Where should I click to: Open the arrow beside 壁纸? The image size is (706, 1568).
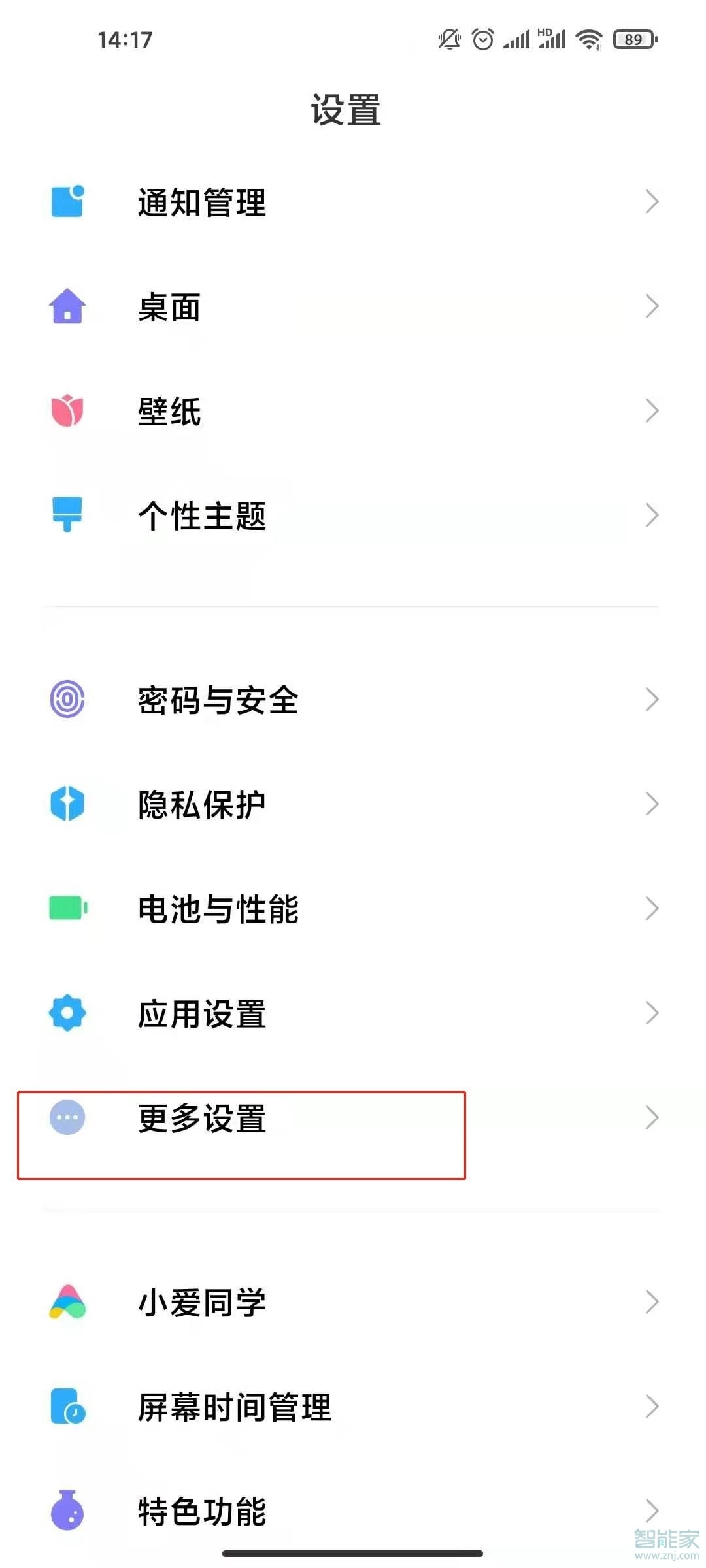pyautogui.click(x=653, y=412)
